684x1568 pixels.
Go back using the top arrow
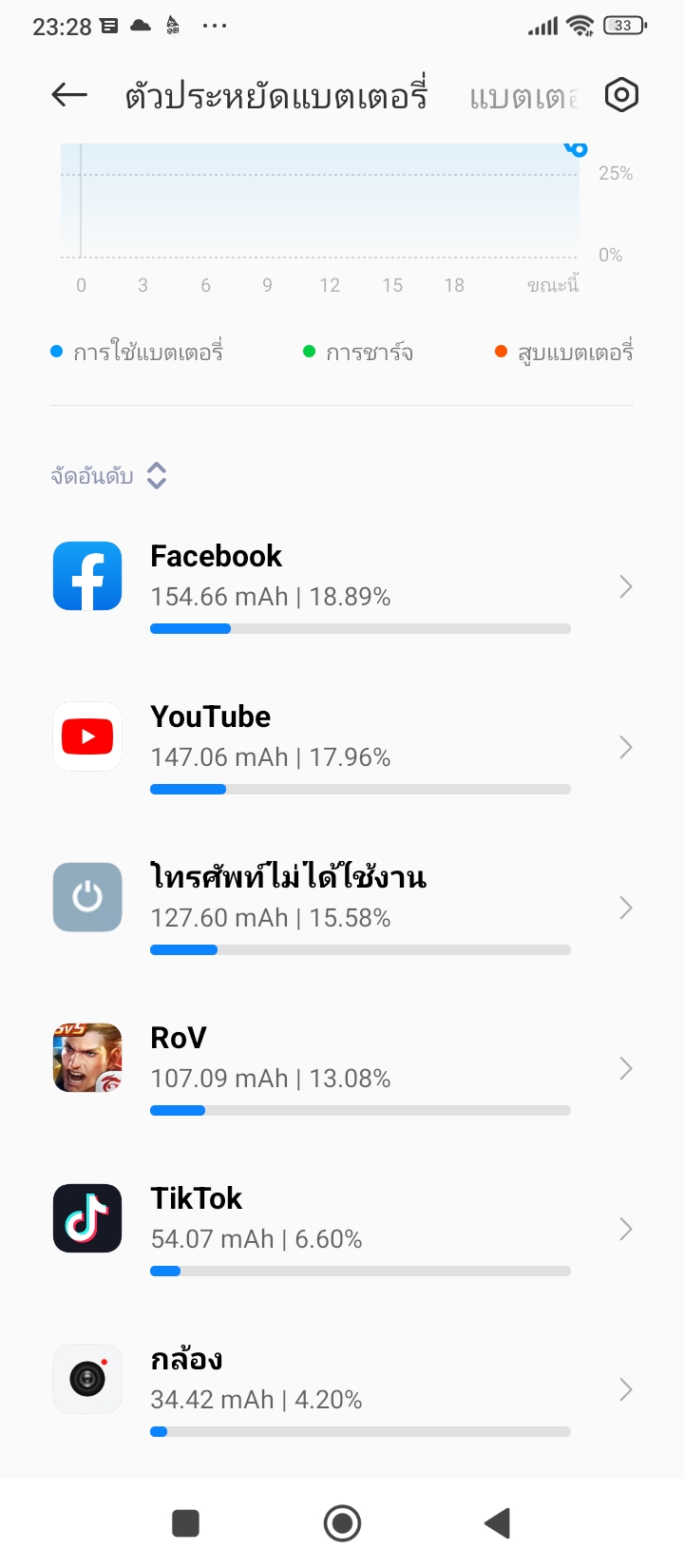tap(69, 95)
